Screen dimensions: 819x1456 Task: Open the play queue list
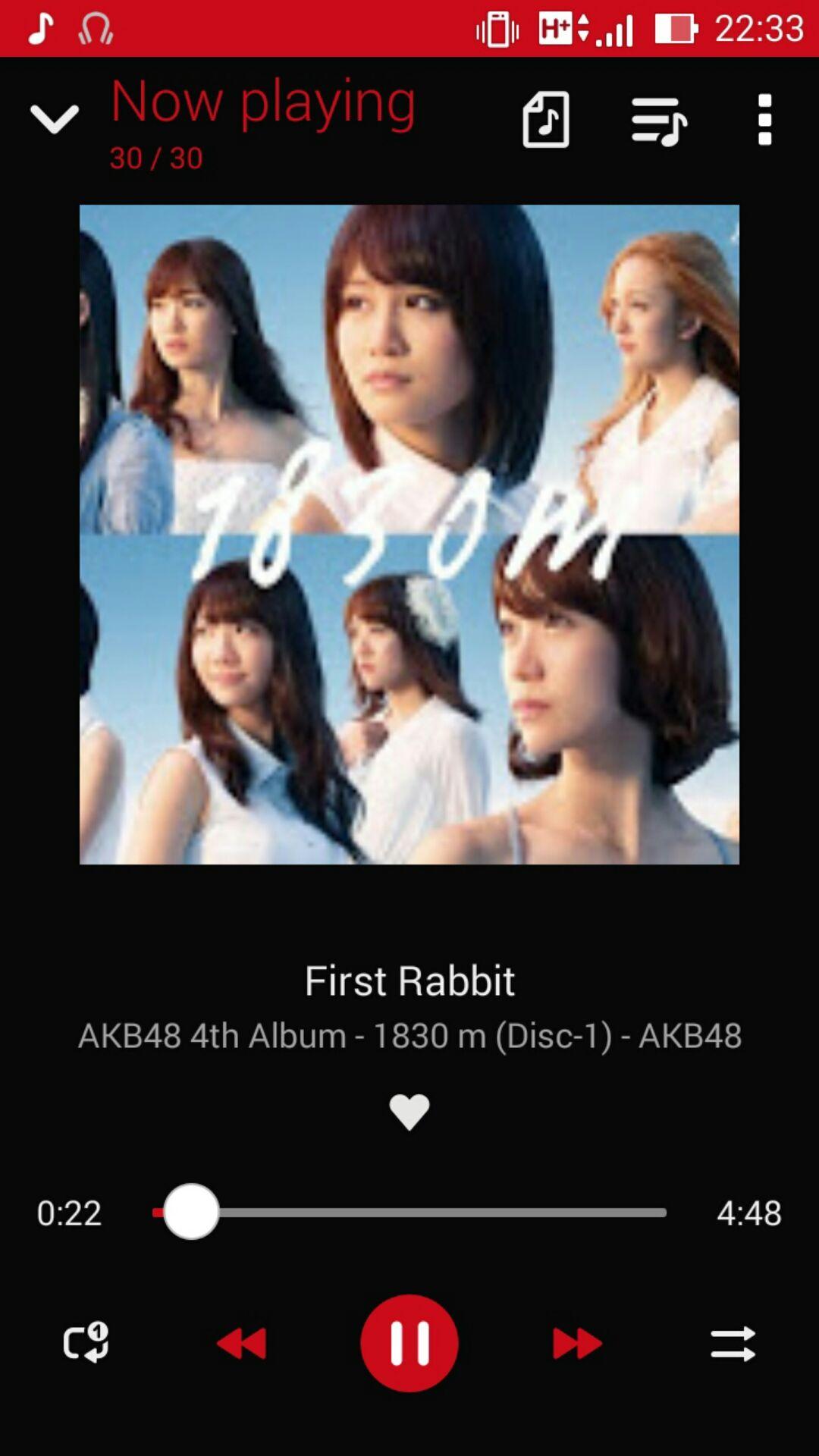(658, 121)
